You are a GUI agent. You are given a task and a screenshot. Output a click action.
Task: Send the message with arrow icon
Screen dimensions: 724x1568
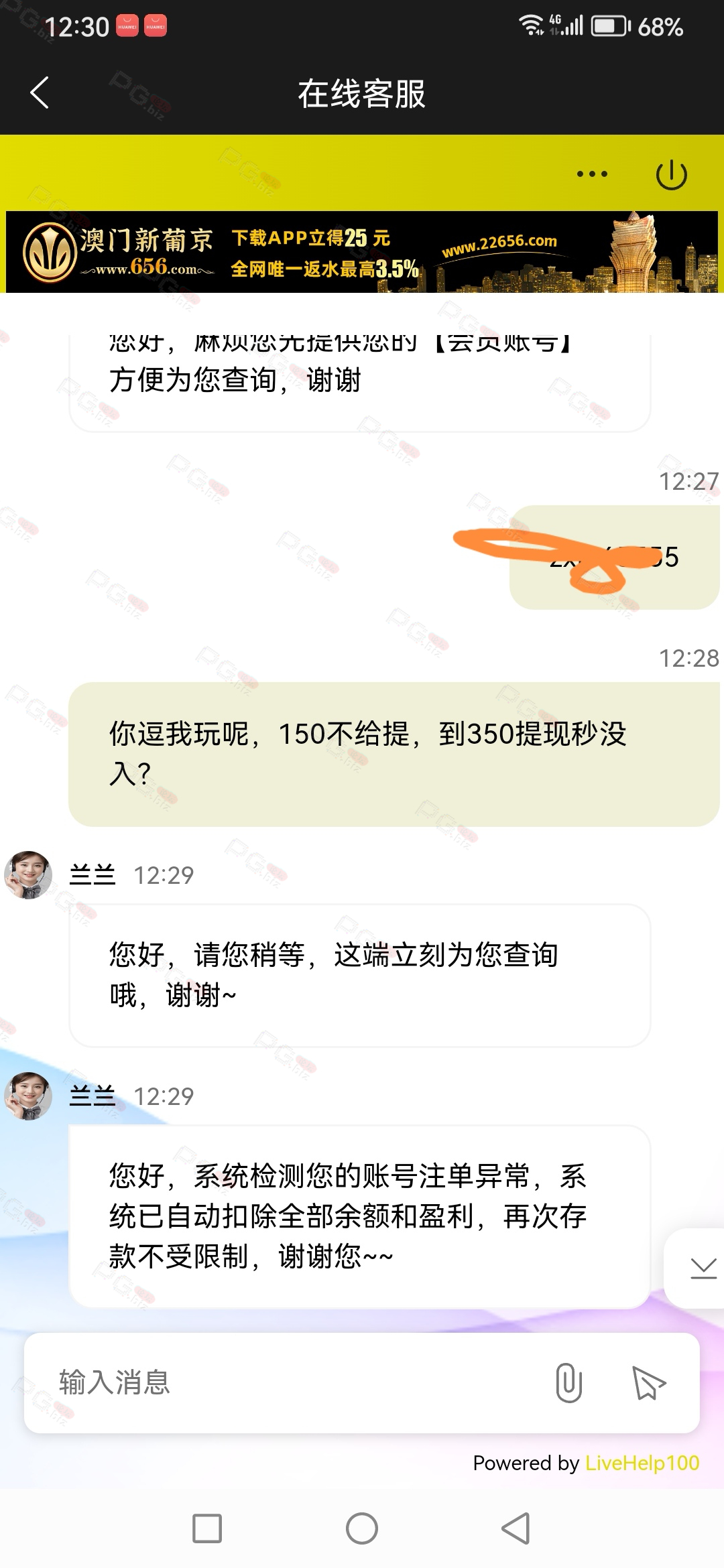[x=648, y=1383]
